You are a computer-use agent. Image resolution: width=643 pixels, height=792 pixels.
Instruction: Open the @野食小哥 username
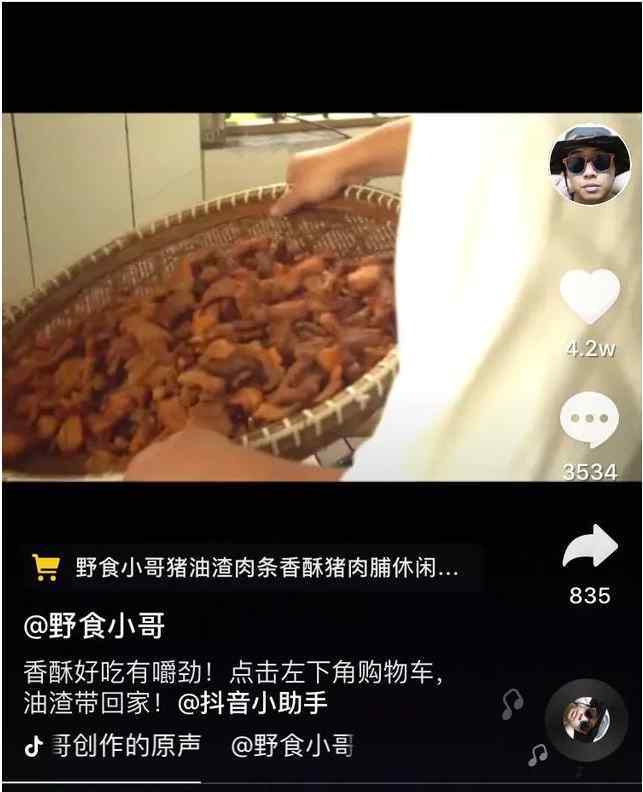click(x=94, y=627)
